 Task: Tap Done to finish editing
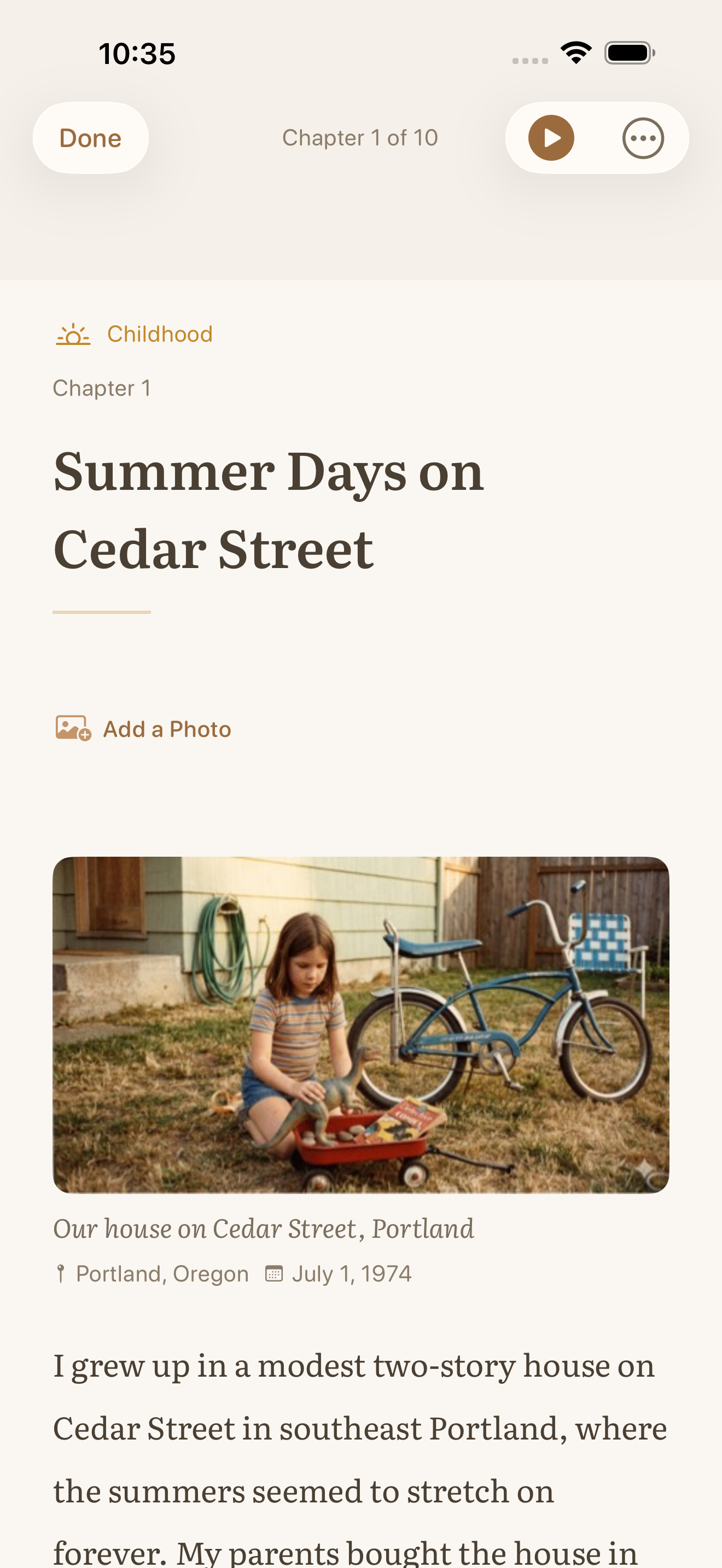[x=90, y=138]
